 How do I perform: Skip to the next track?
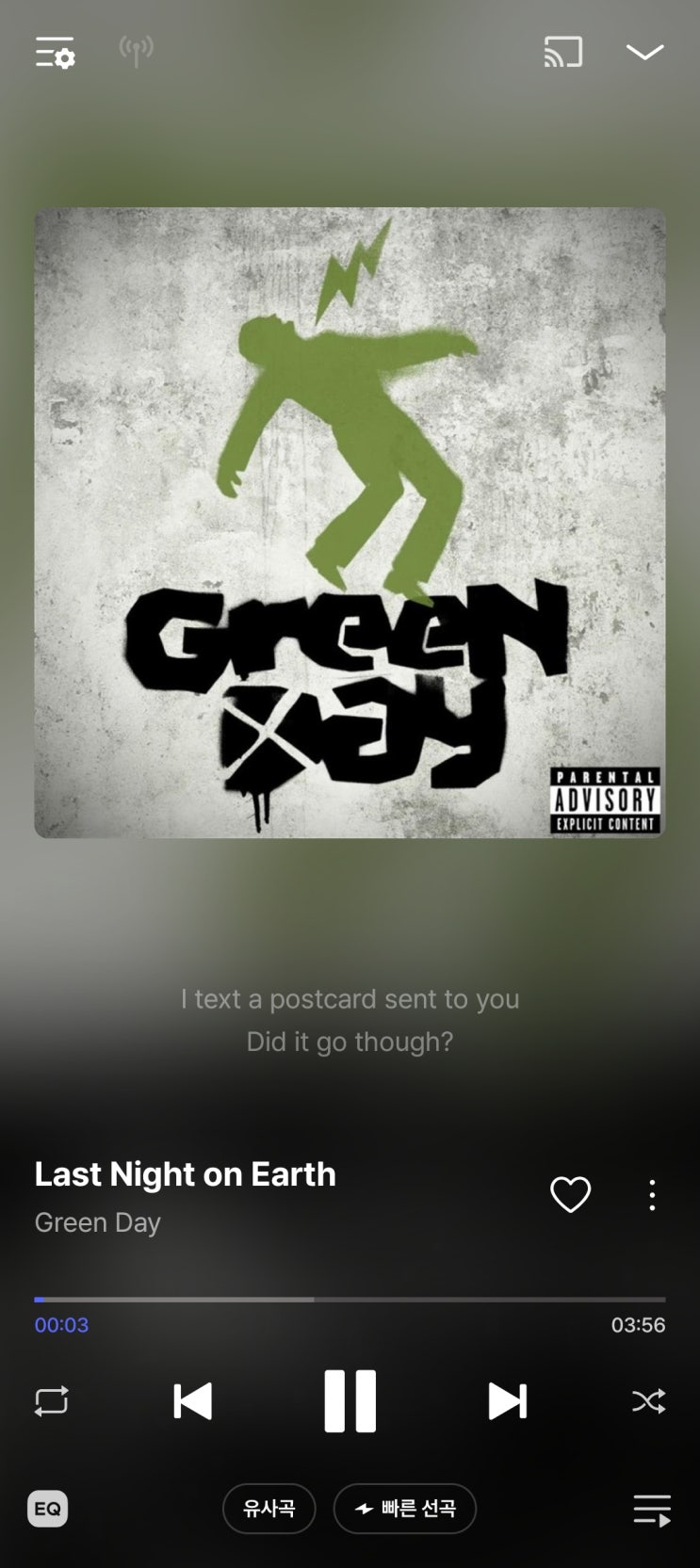click(x=507, y=1401)
